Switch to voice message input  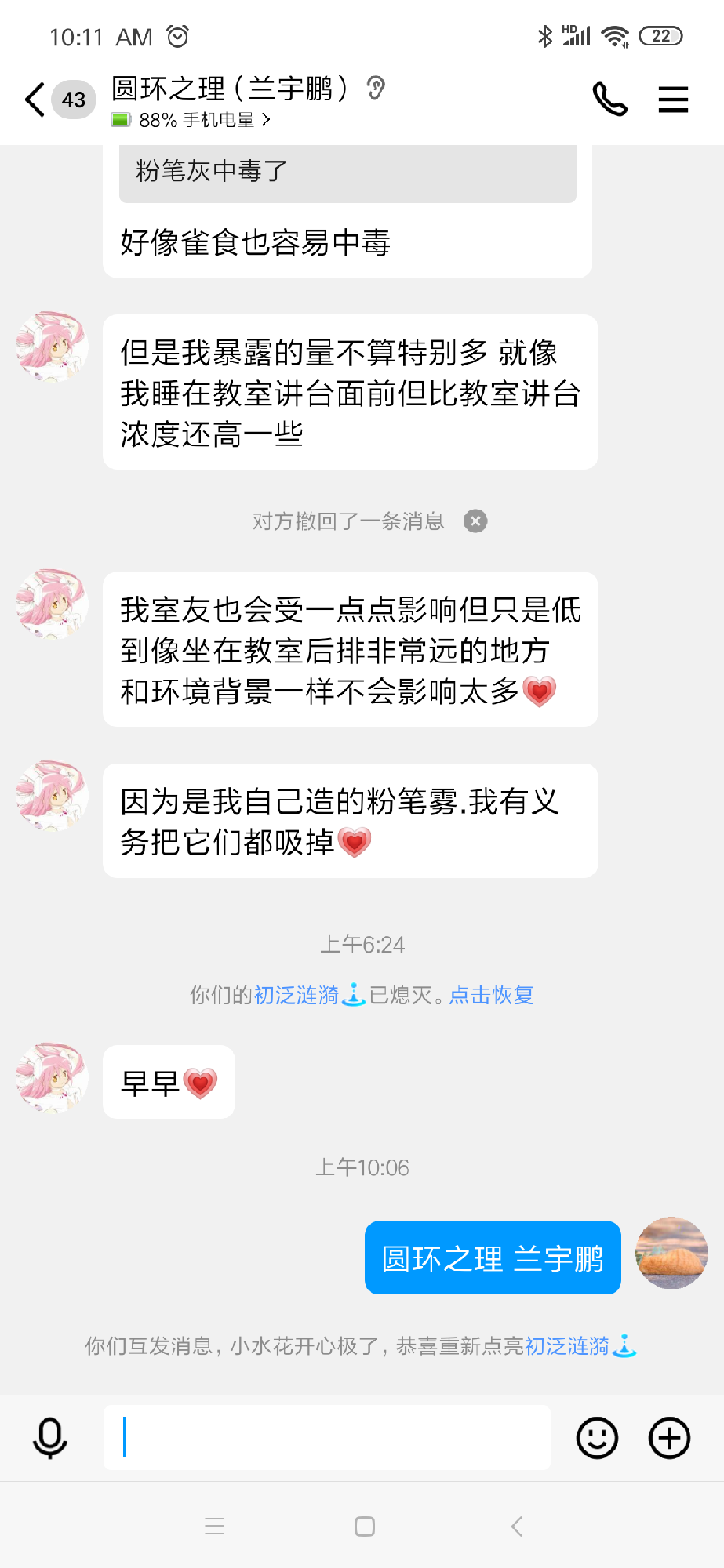tap(50, 1438)
